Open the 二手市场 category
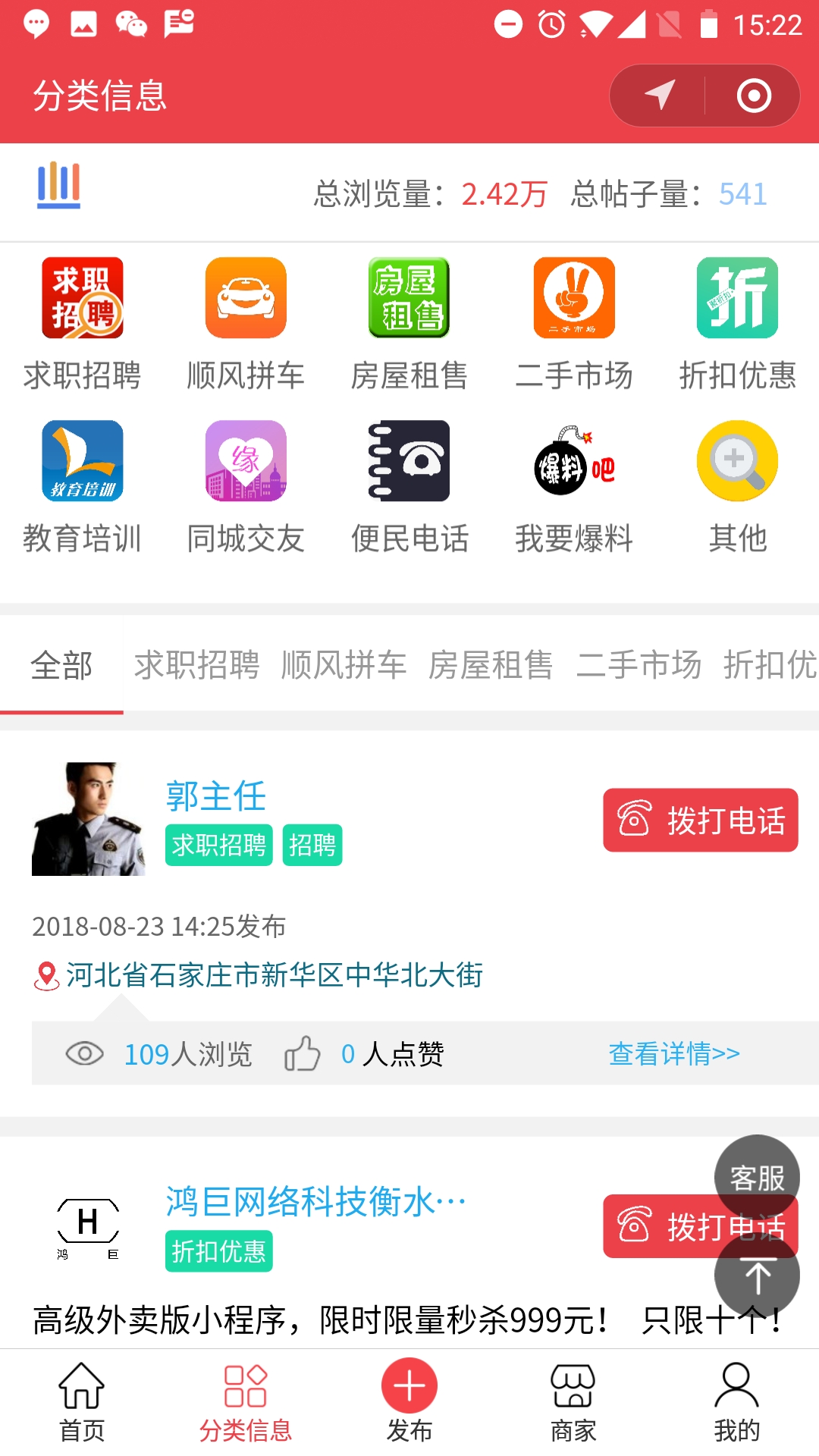The height and width of the screenshot is (1456, 819). 573,298
